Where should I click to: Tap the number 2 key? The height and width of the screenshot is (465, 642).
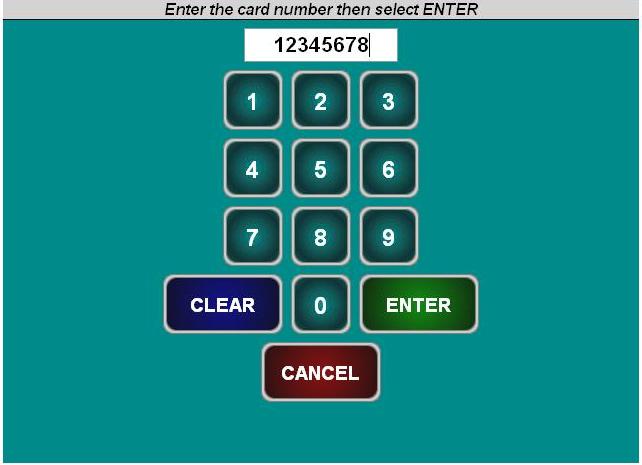tap(320, 101)
